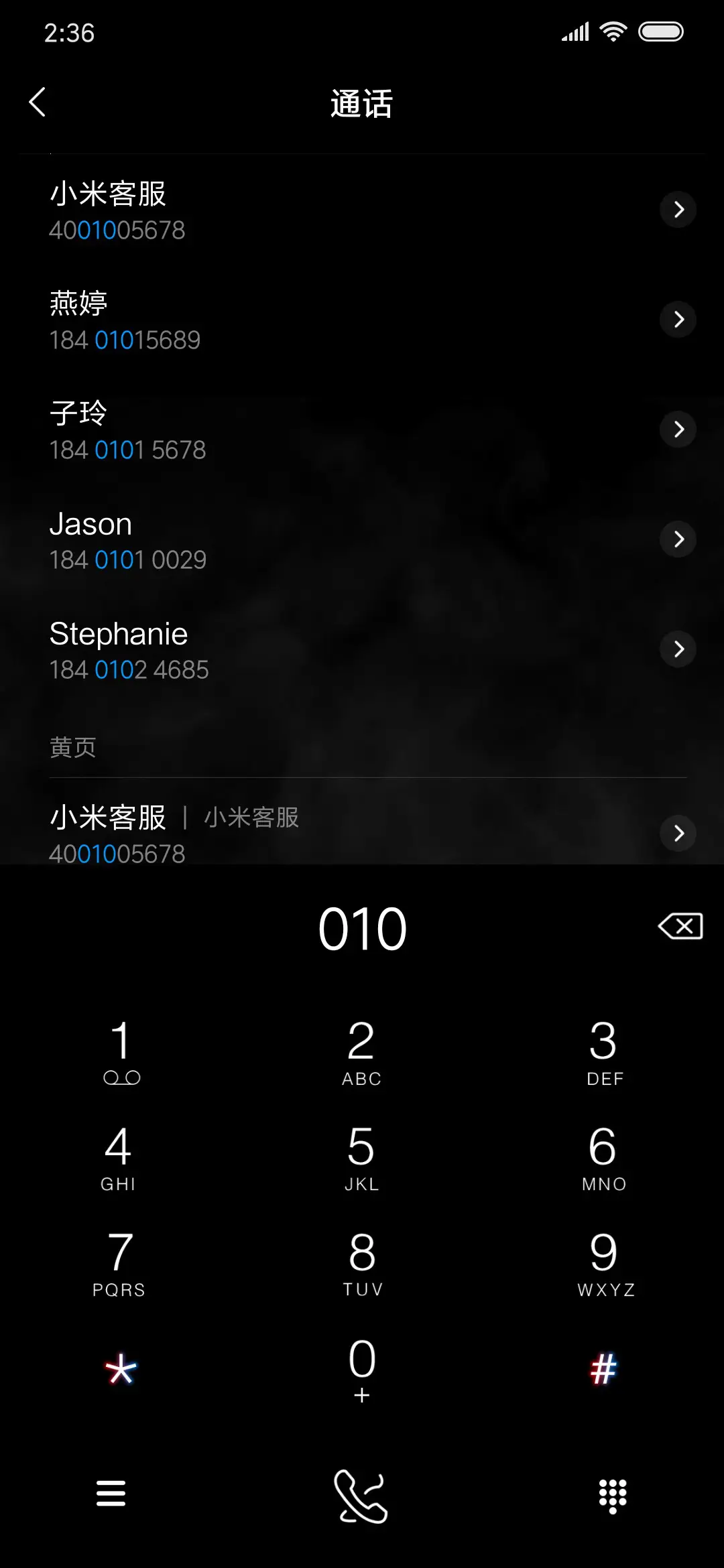The width and height of the screenshot is (724, 1568).
Task: Tap the 通话 title at top
Action: [362, 104]
